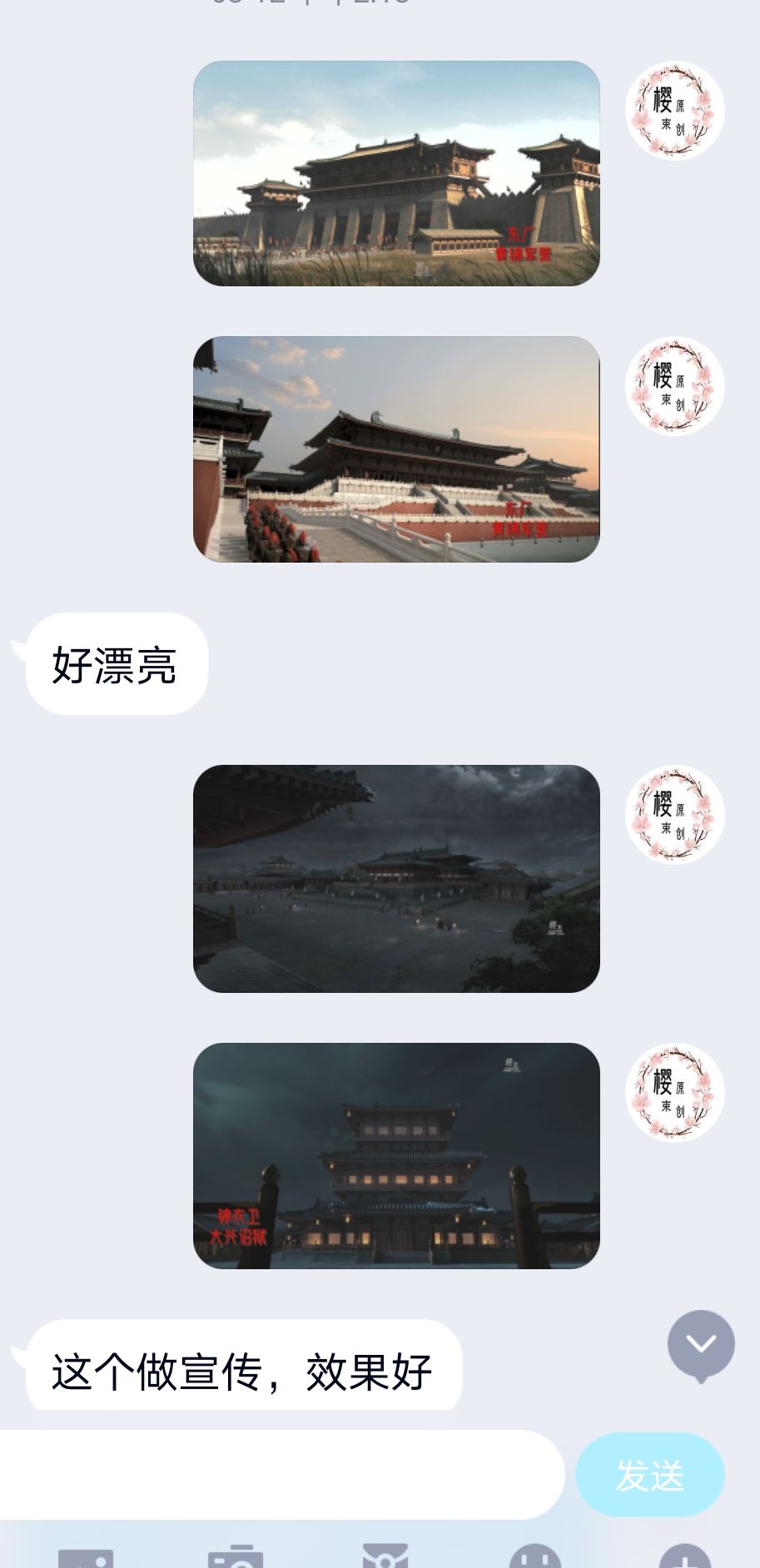The width and height of the screenshot is (760, 1568).
Task: Open sender avatar beside the night pagoda image
Action: coord(675,1093)
